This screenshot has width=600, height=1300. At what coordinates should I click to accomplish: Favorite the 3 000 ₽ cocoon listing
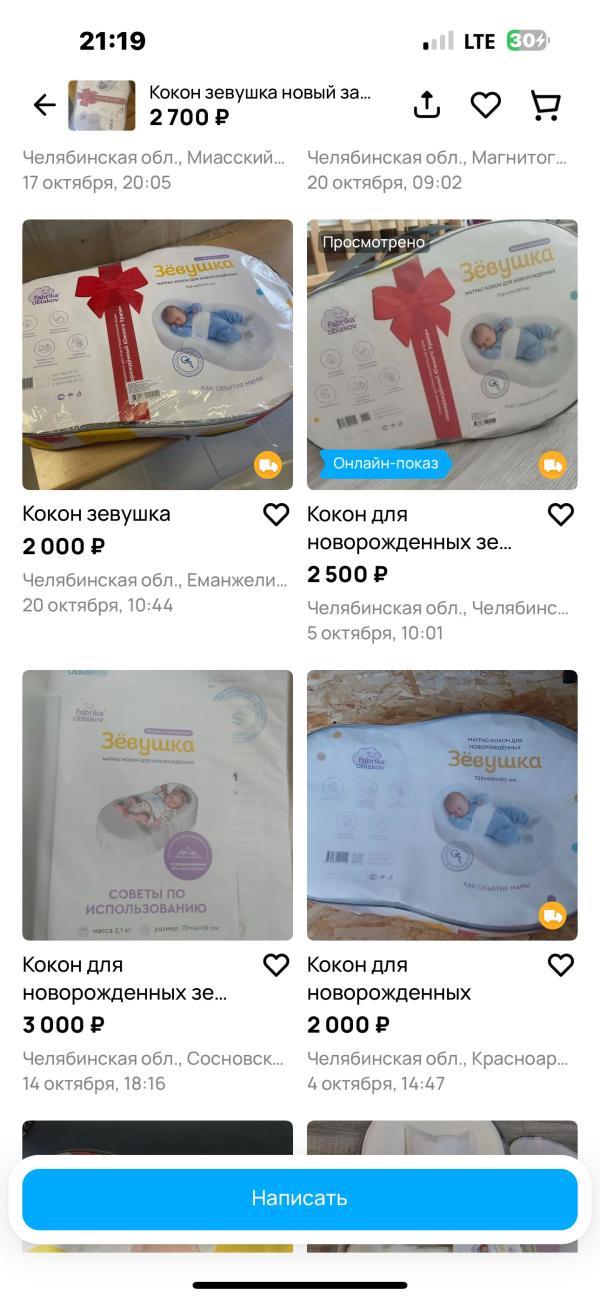point(276,965)
